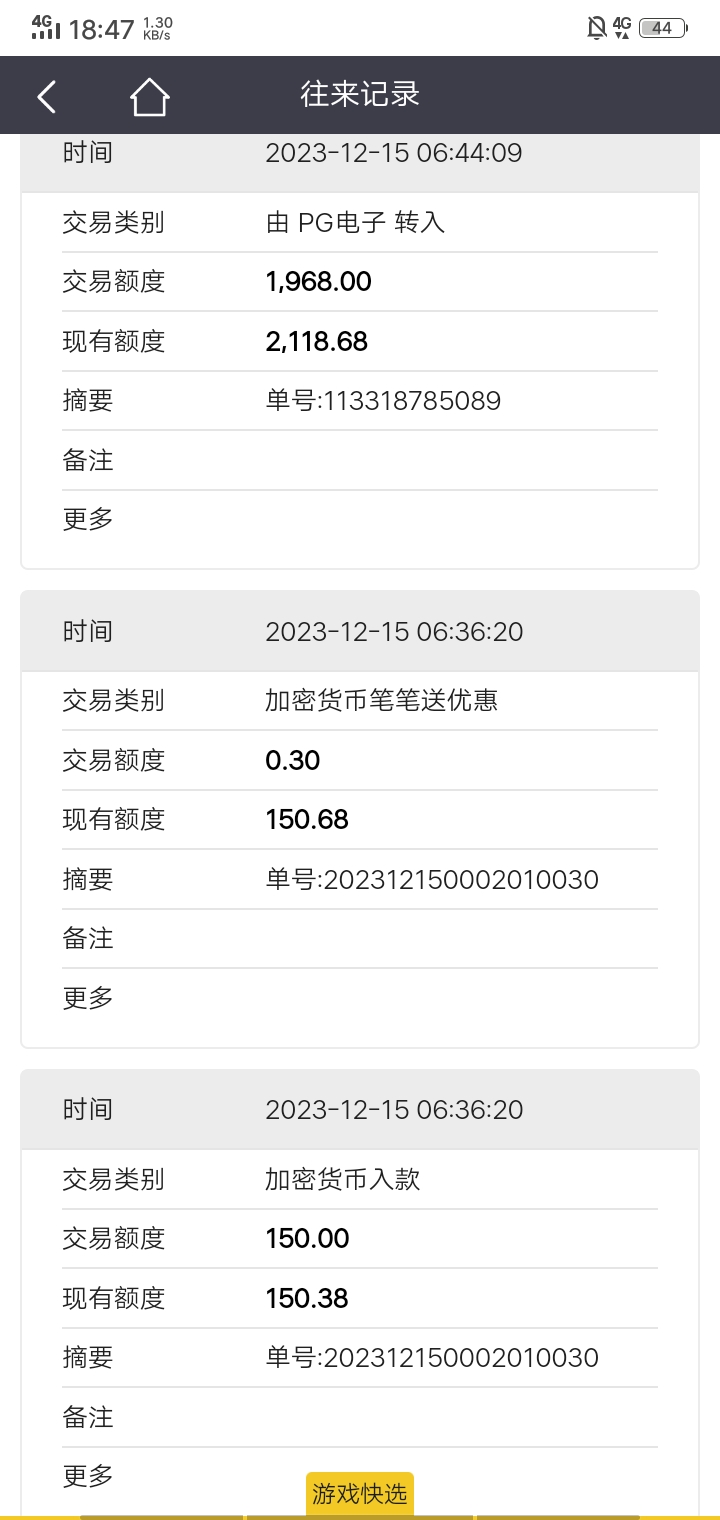The image size is (720, 1520).
Task: Open the home page icon
Action: pyautogui.click(x=149, y=97)
